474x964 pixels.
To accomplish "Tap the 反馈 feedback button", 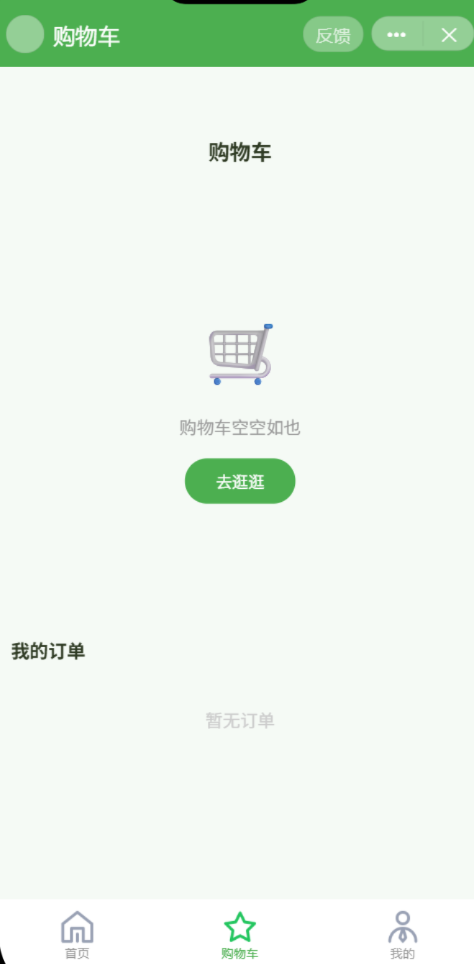I will pos(333,35).
